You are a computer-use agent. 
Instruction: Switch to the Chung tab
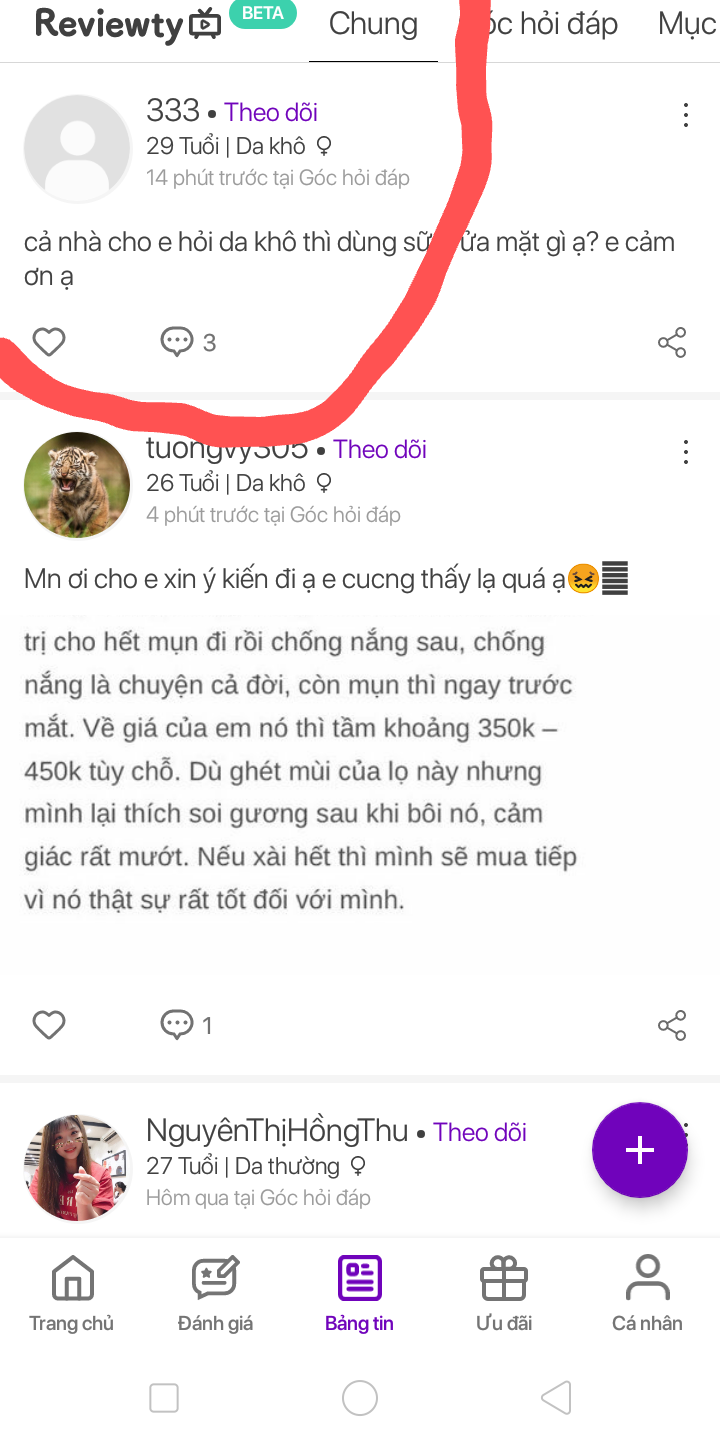(373, 25)
